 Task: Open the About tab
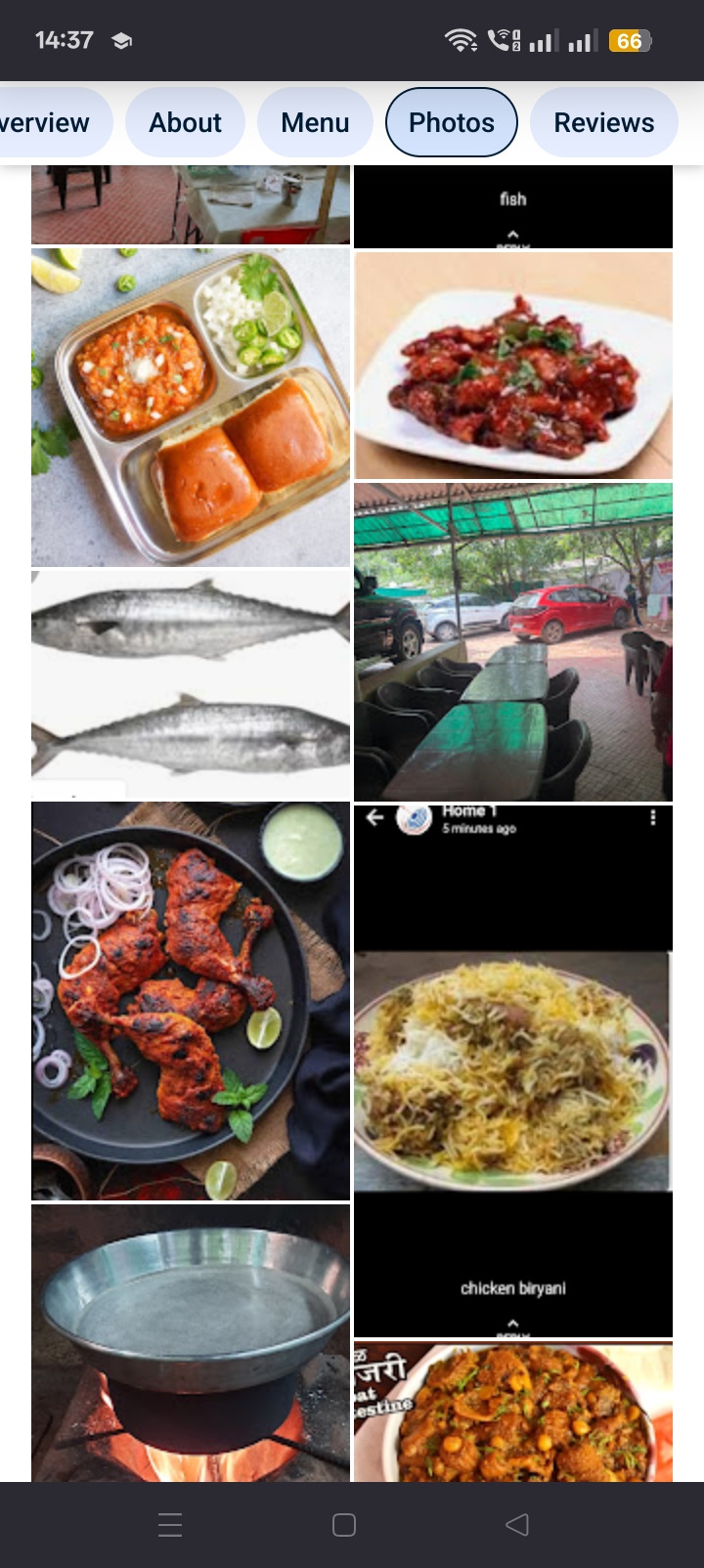click(x=184, y=122)
